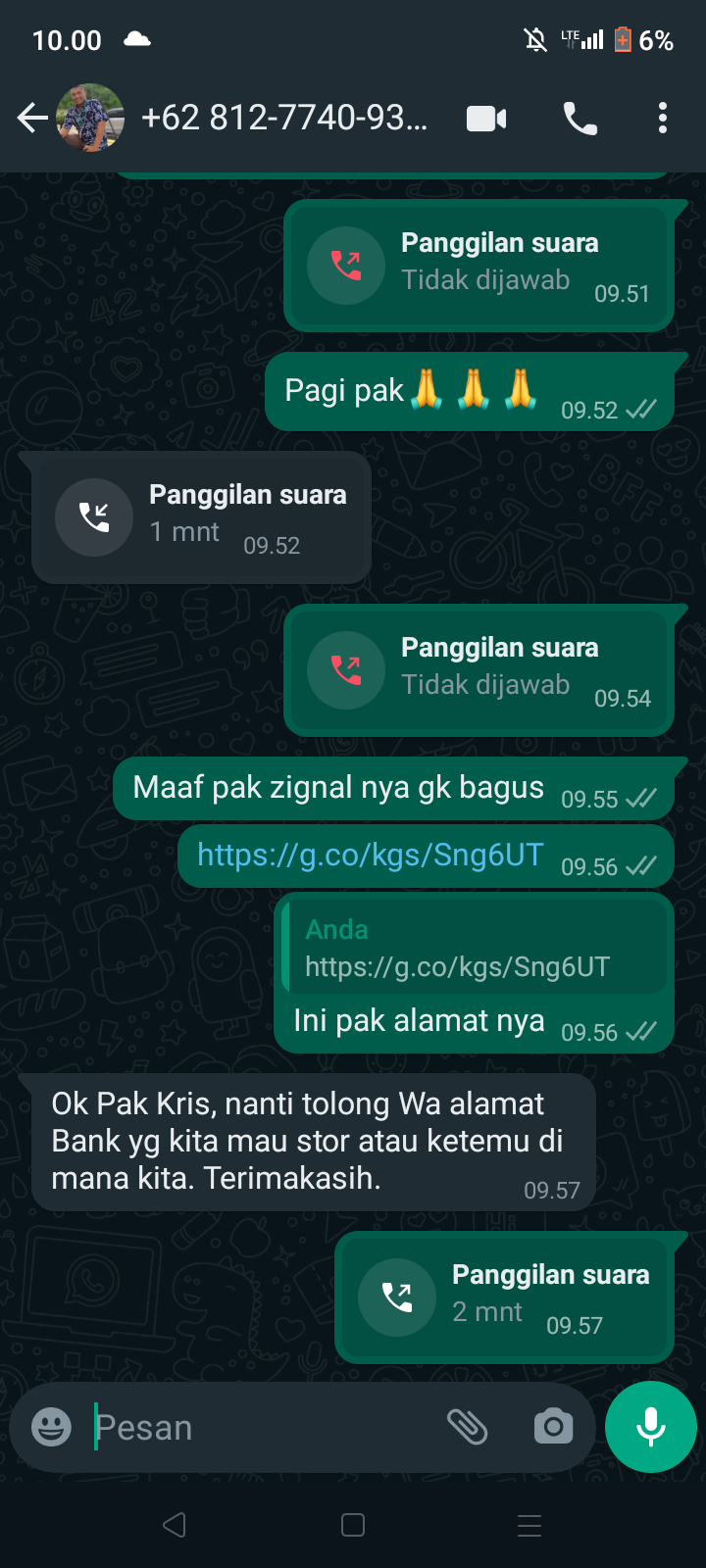Image resolution: width=706 pixels, height=1568 pixels.
Task: Open the https://g.co/kgs/Sng6UT link
Action: [x=370, y=855]
